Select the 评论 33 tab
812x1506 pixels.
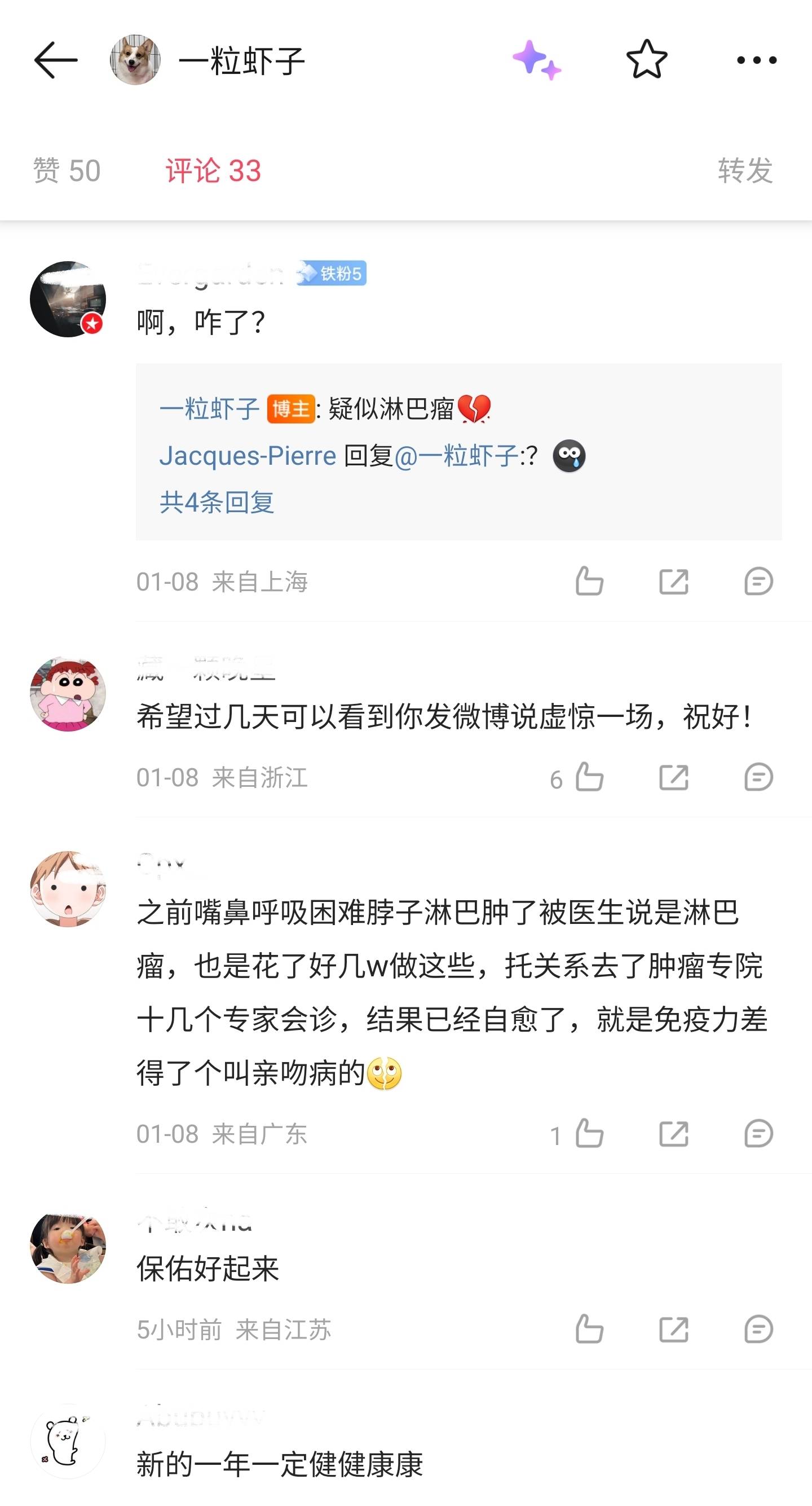(213, 171)
